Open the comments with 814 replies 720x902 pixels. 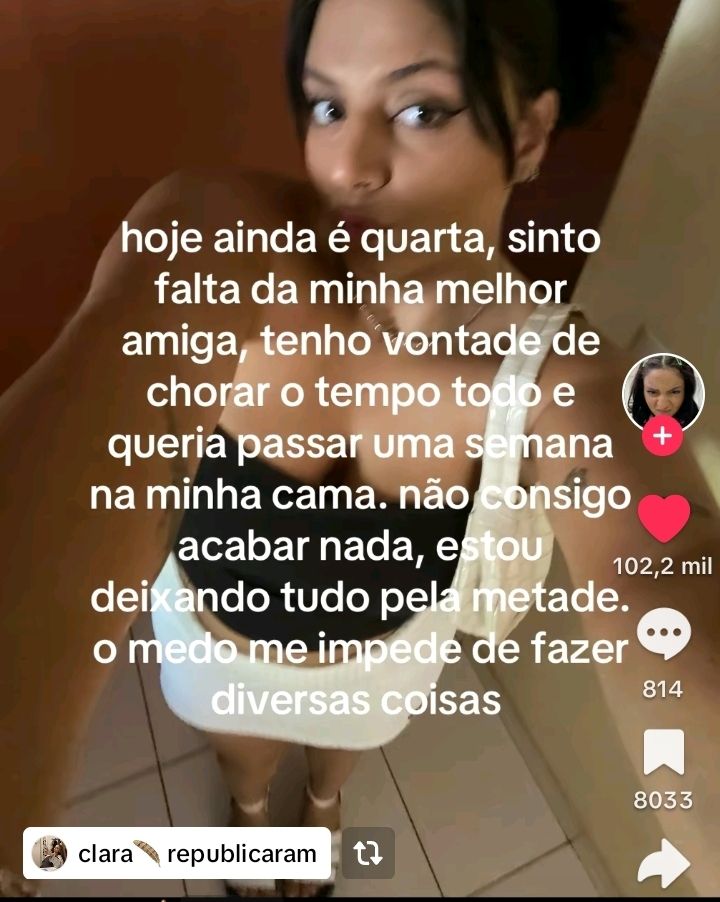point(664,633)
